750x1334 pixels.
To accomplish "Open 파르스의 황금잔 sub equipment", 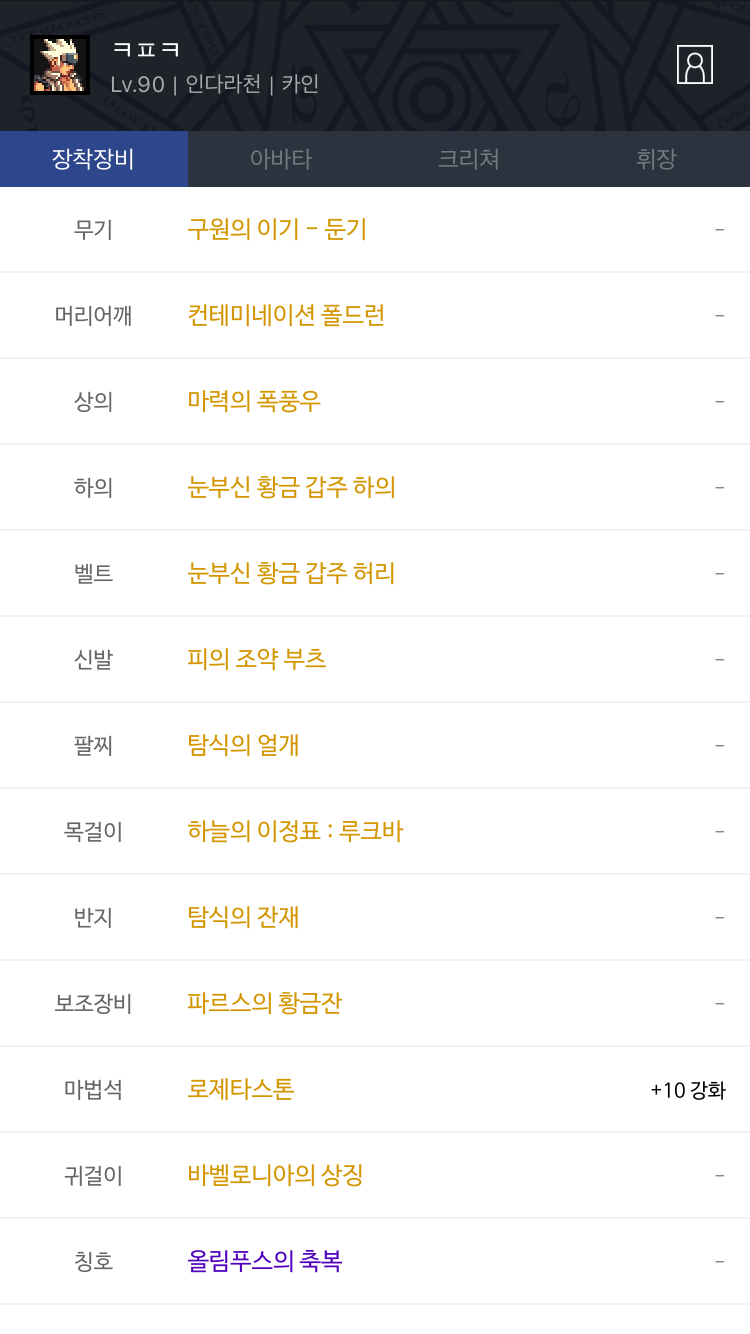I will coord(264,1003).
